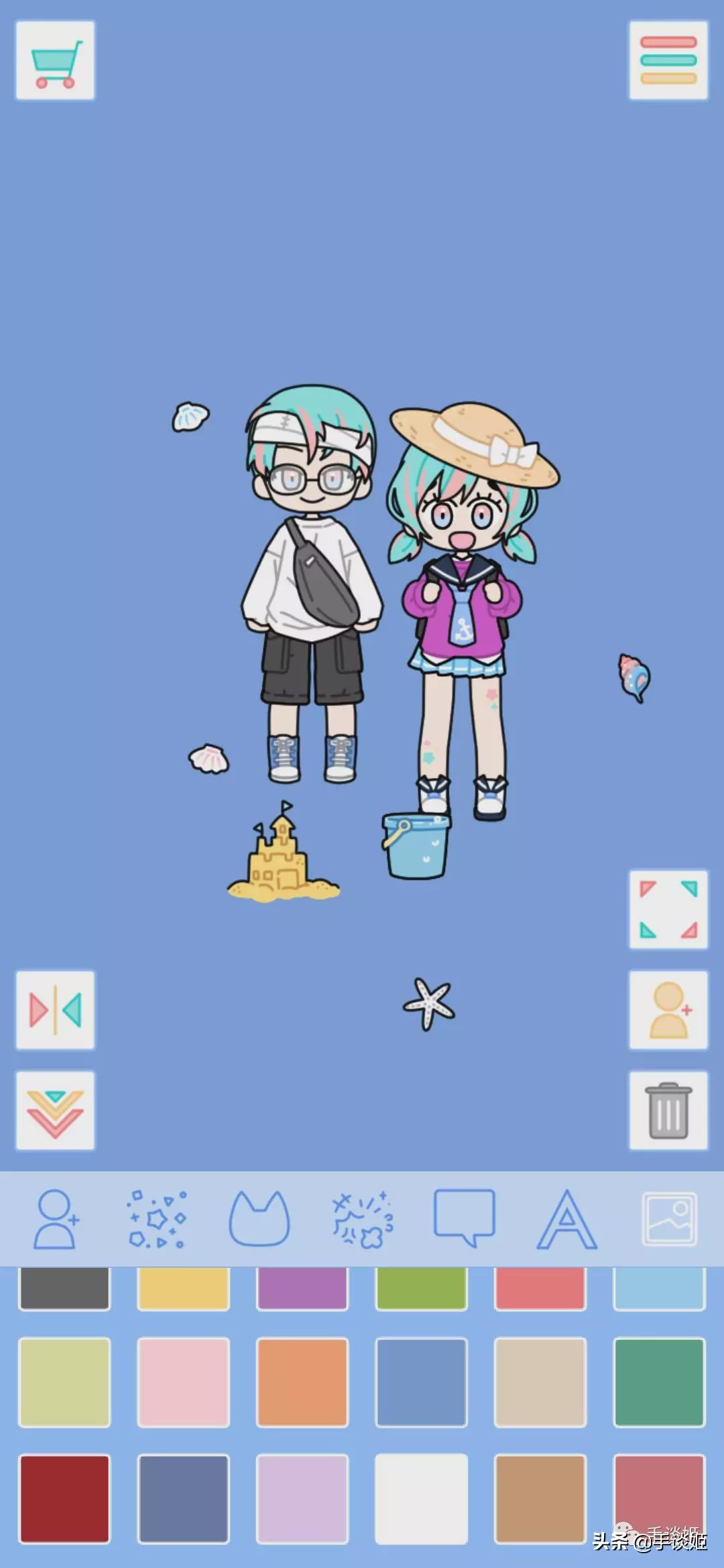
Task: Pick the light pink color swatch
Action: click(183, 1382)
